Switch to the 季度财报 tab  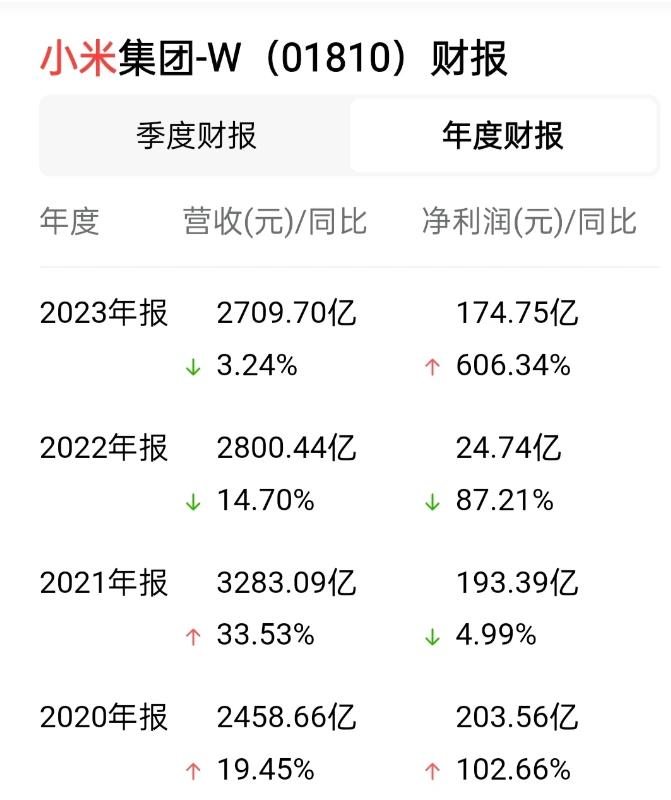(196, 136)
